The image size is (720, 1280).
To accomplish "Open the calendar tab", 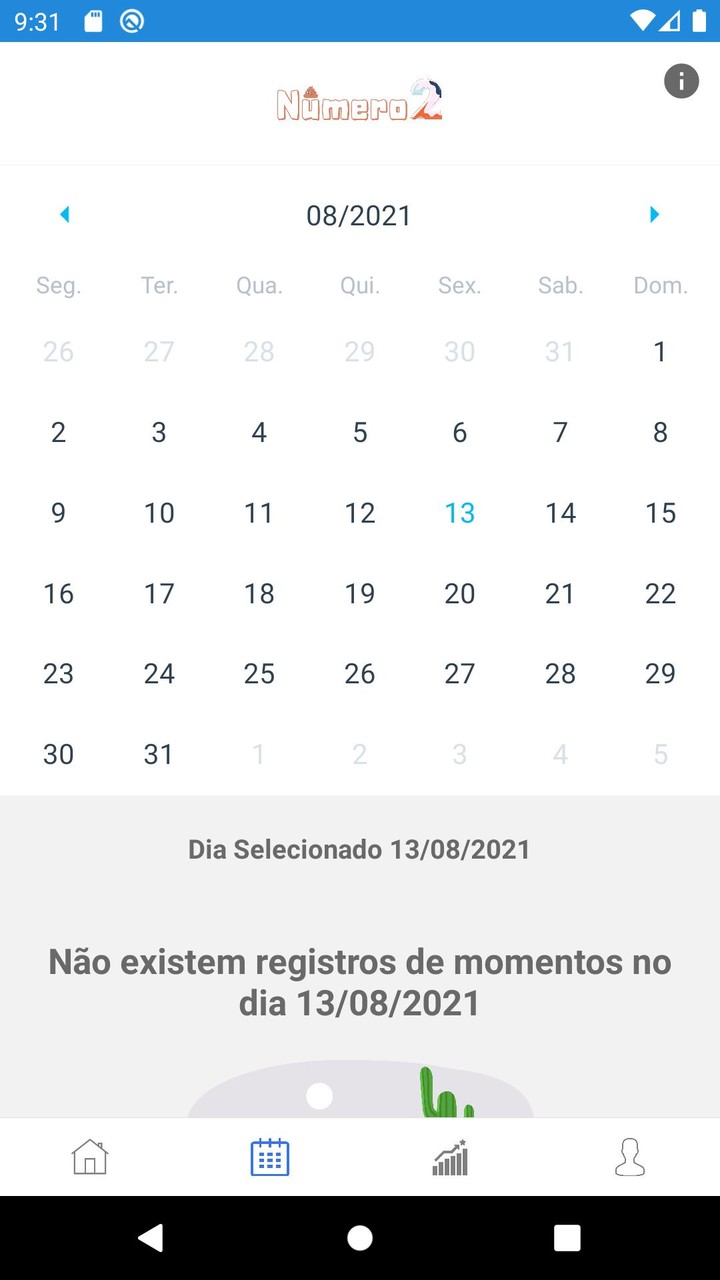I will point(270,1157).
